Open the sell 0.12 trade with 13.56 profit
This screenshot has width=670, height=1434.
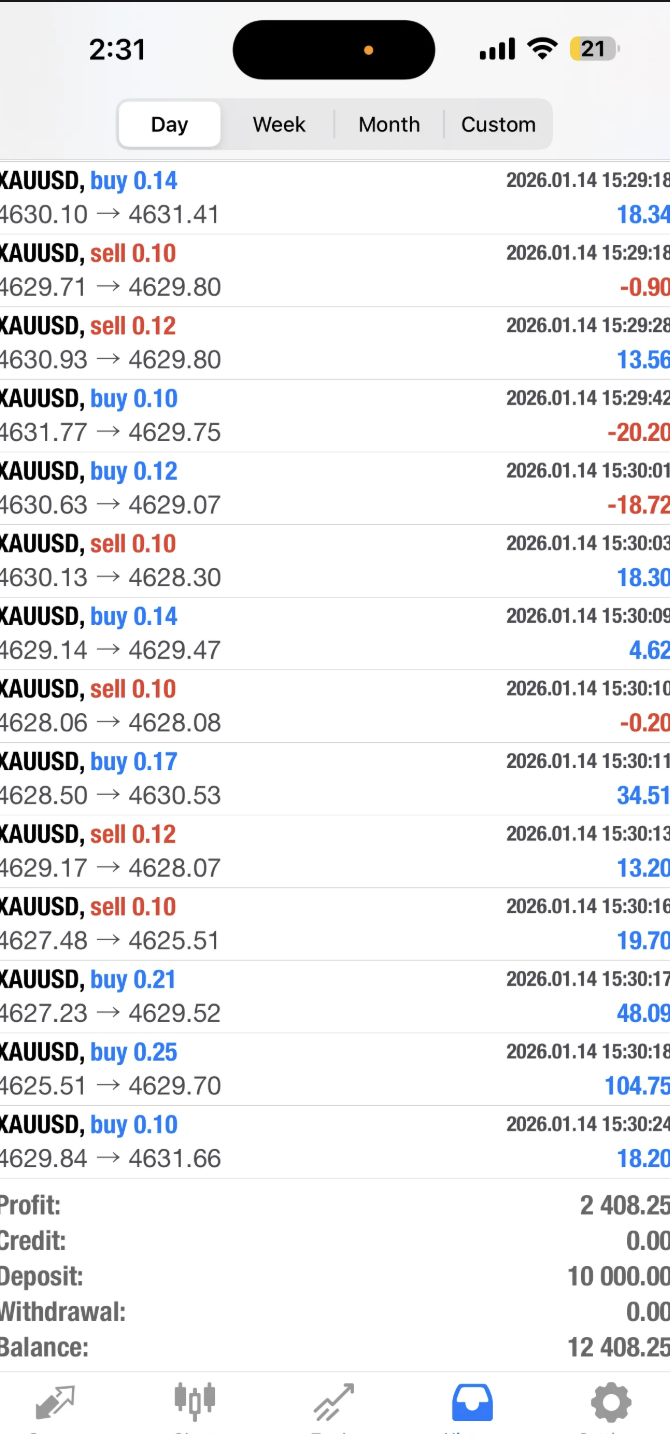pos(335,343)
